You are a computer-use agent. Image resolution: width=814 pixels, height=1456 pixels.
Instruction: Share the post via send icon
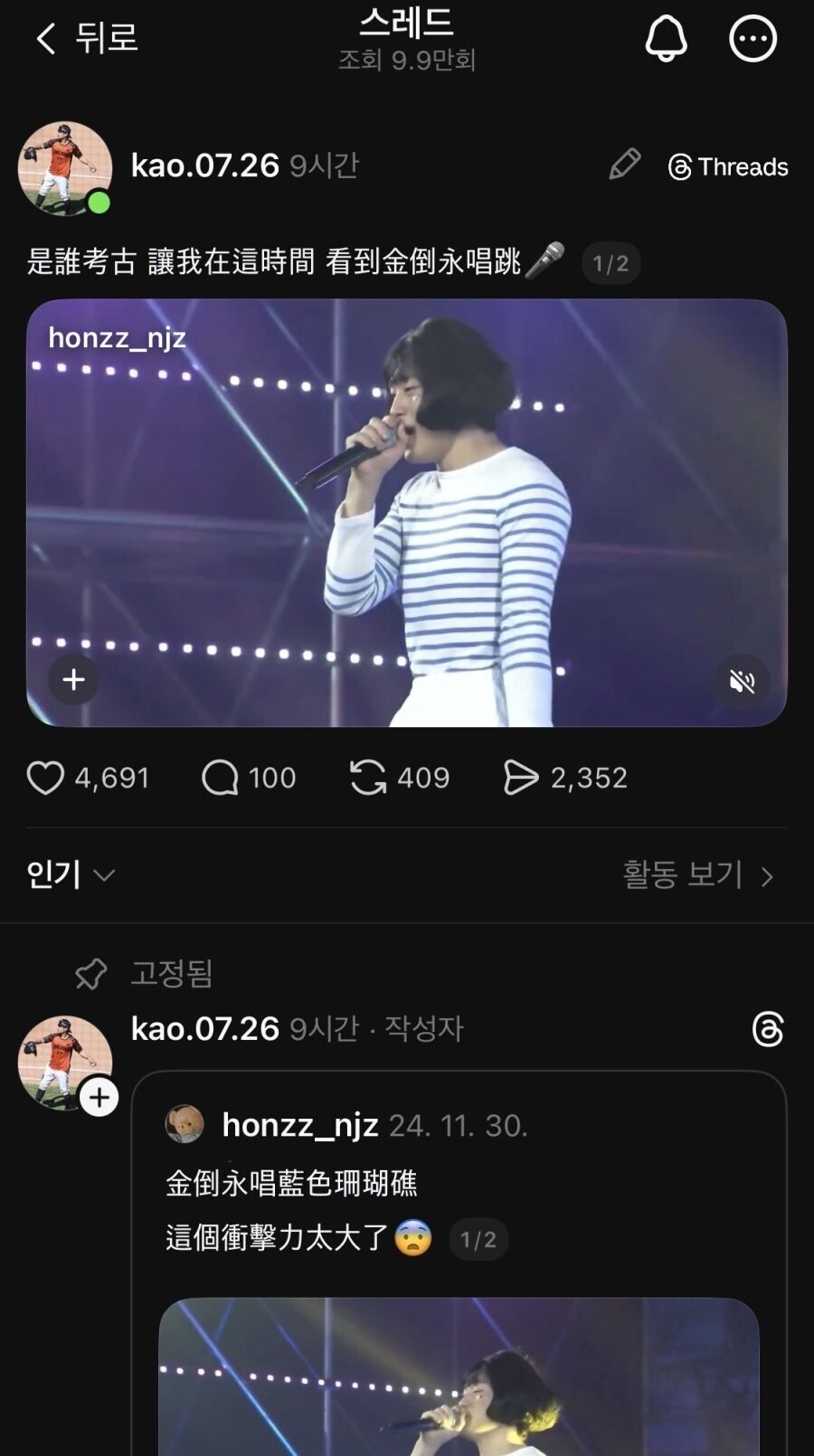coord(520,778)
